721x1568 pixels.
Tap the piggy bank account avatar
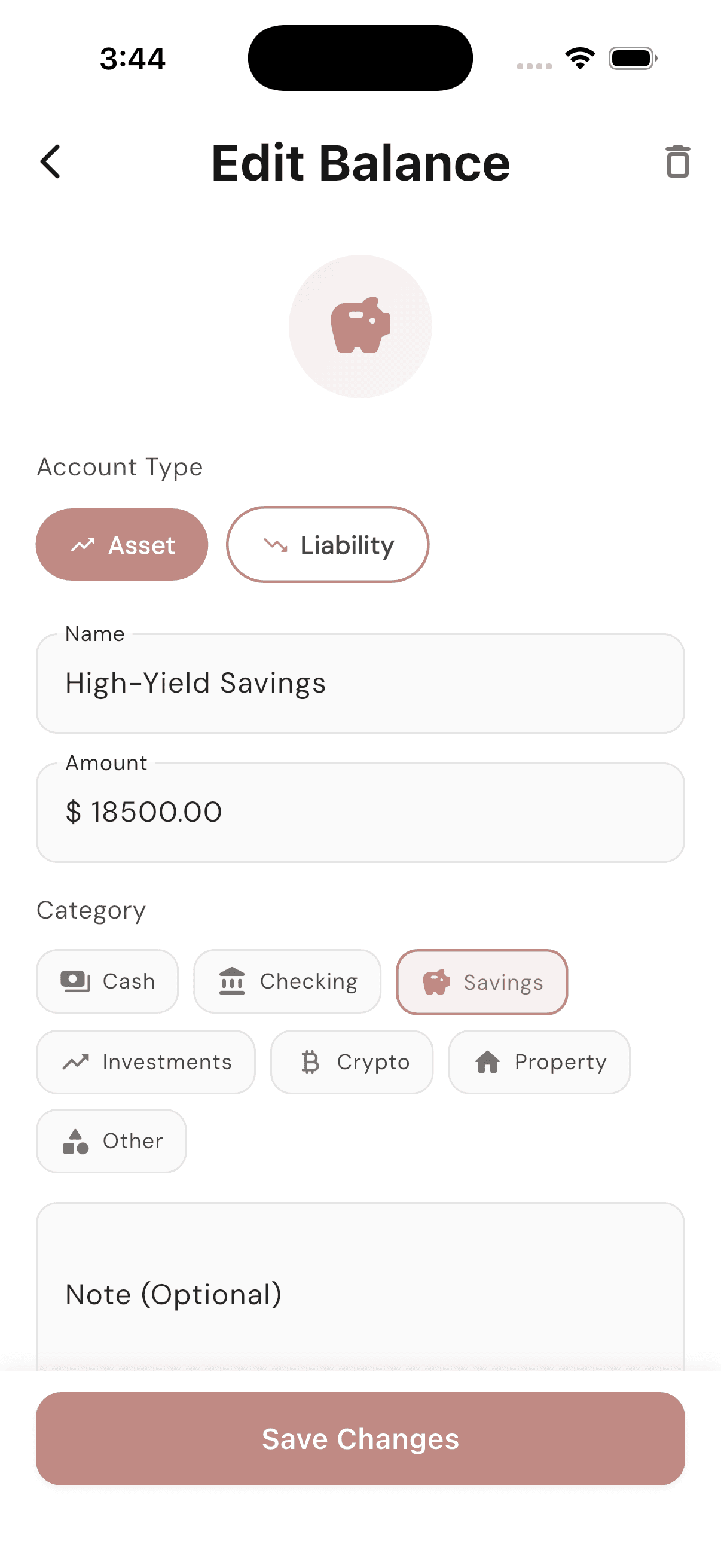tap(360, 327)
